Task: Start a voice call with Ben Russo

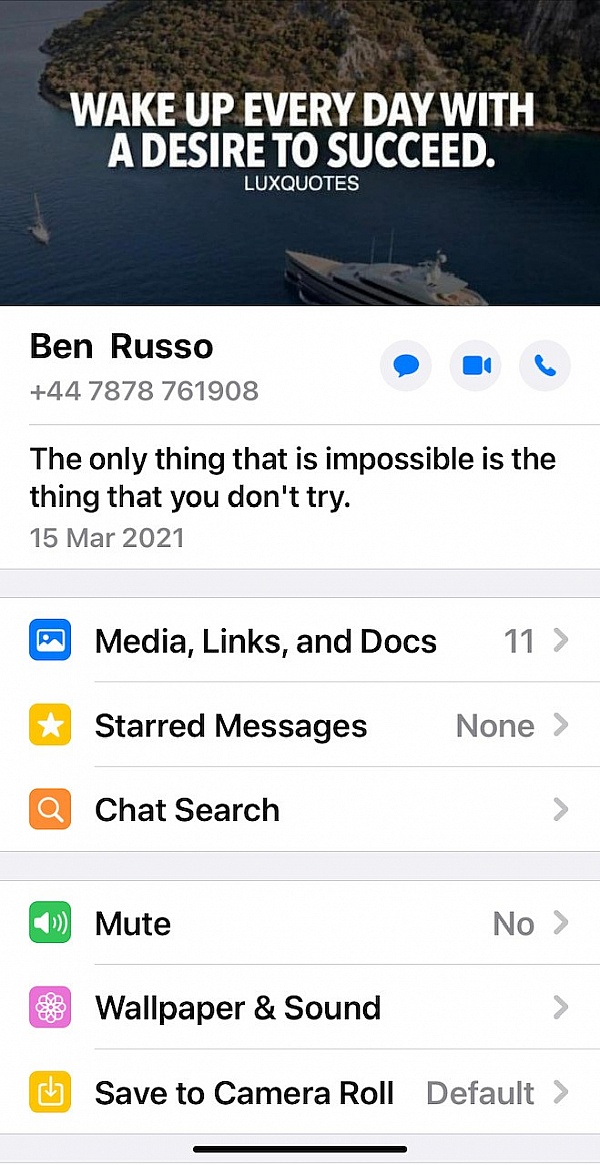Action: click(545, 366)
